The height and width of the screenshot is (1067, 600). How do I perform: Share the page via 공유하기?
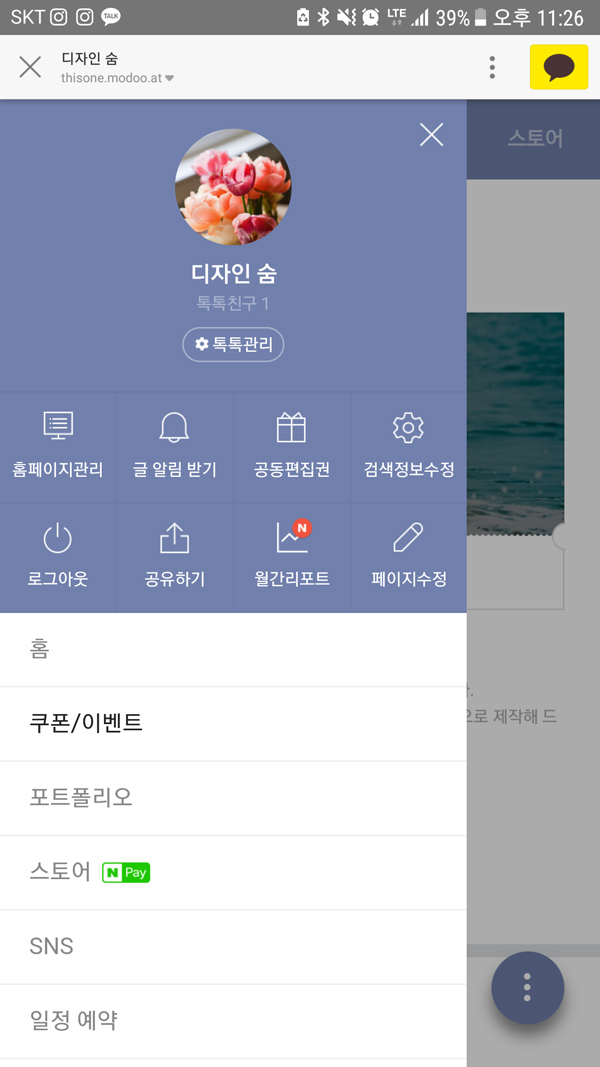[175, 555]
